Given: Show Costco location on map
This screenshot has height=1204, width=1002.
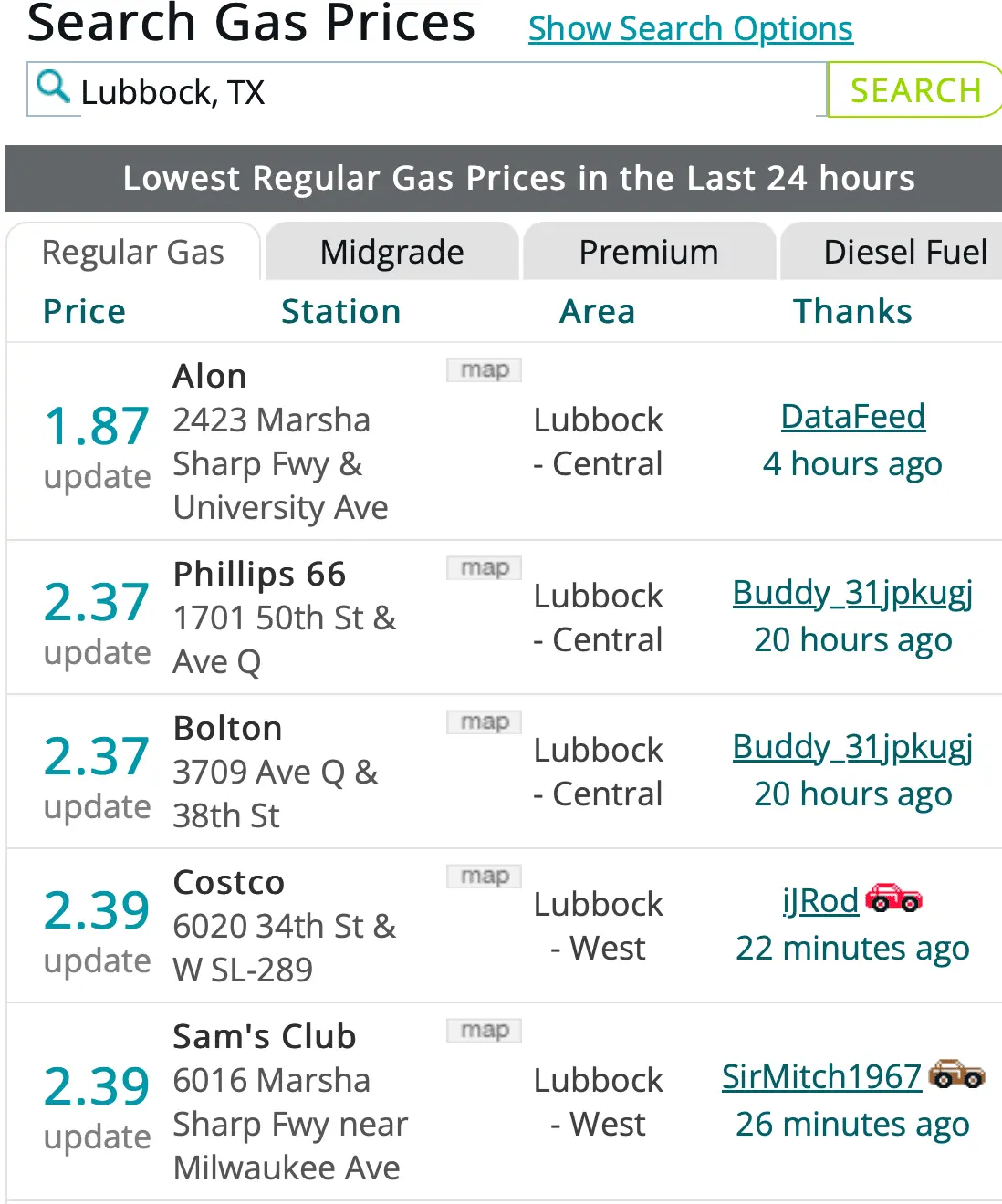Looking at the screenshot, I should [484, 877].
